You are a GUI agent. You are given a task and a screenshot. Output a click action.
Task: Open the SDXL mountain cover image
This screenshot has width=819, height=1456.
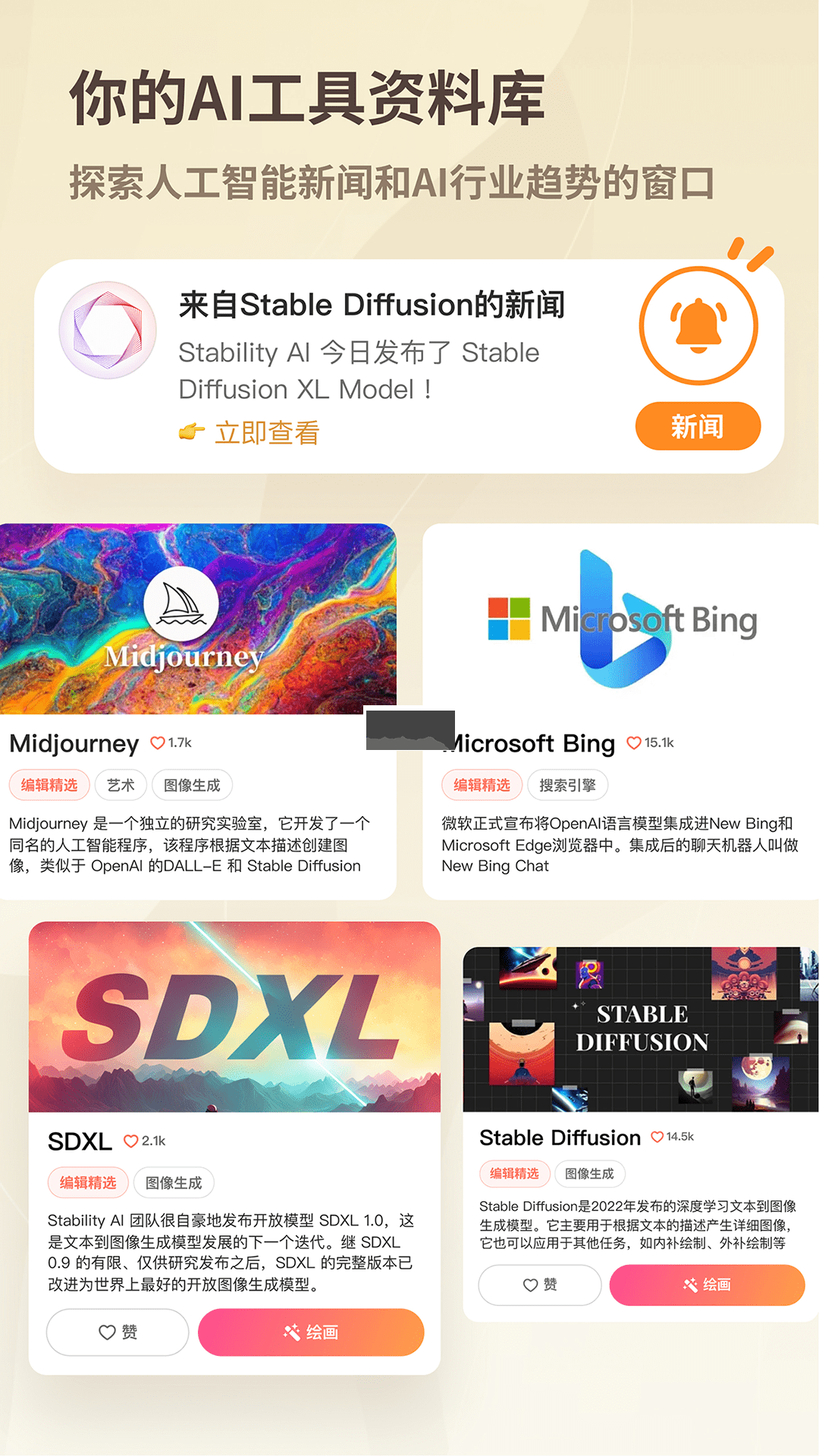coord(235,1016)
